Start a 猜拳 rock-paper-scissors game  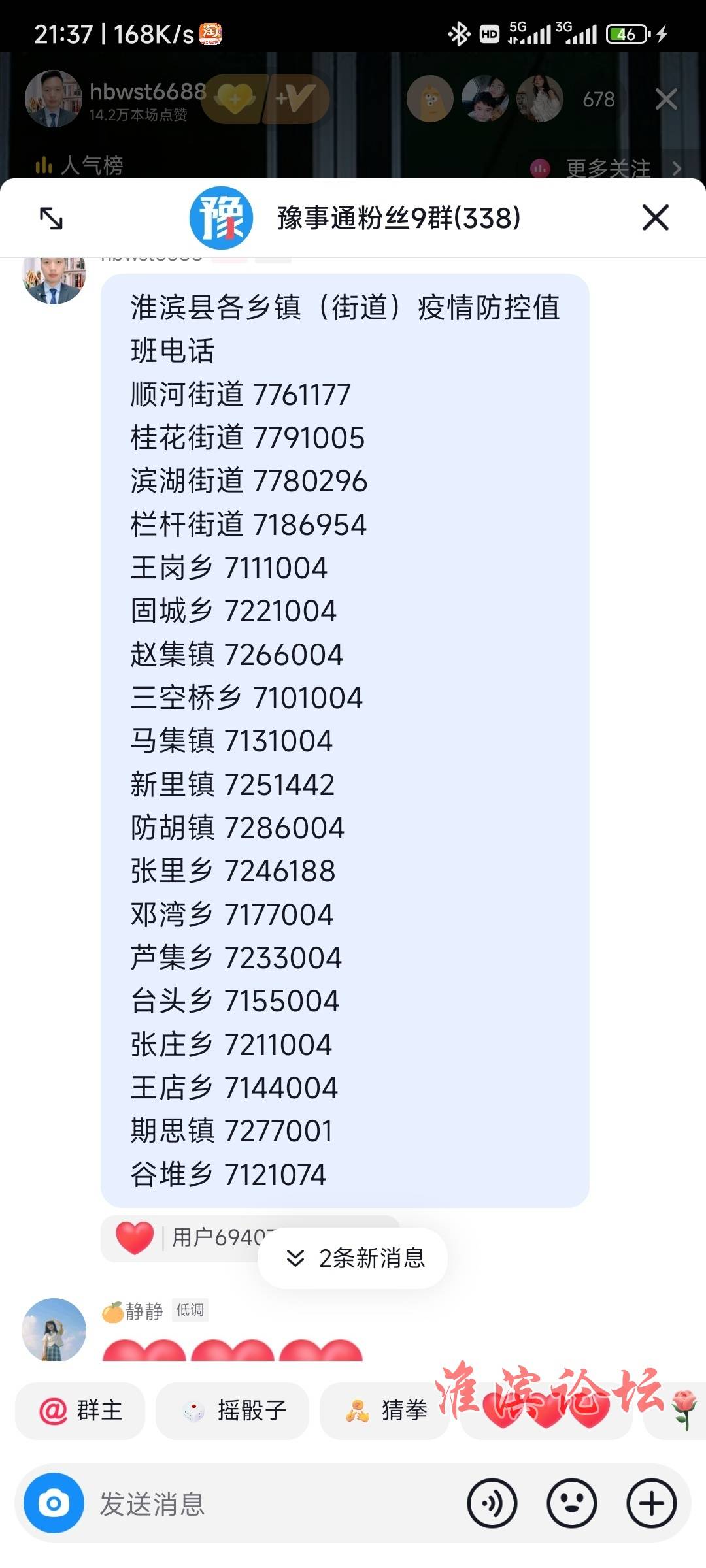(x=384, y=1411)
